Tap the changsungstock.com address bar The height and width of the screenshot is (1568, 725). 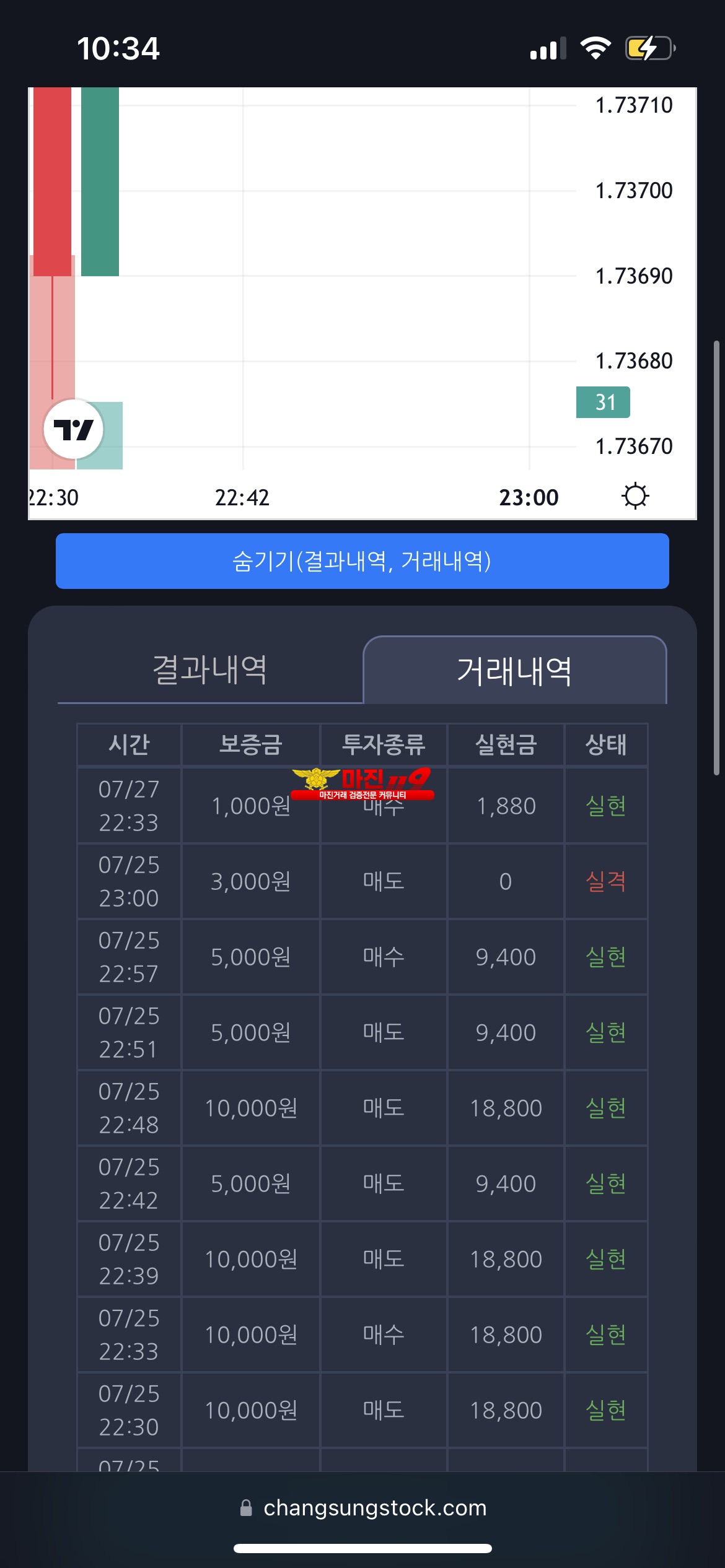tap(362, 1508)
